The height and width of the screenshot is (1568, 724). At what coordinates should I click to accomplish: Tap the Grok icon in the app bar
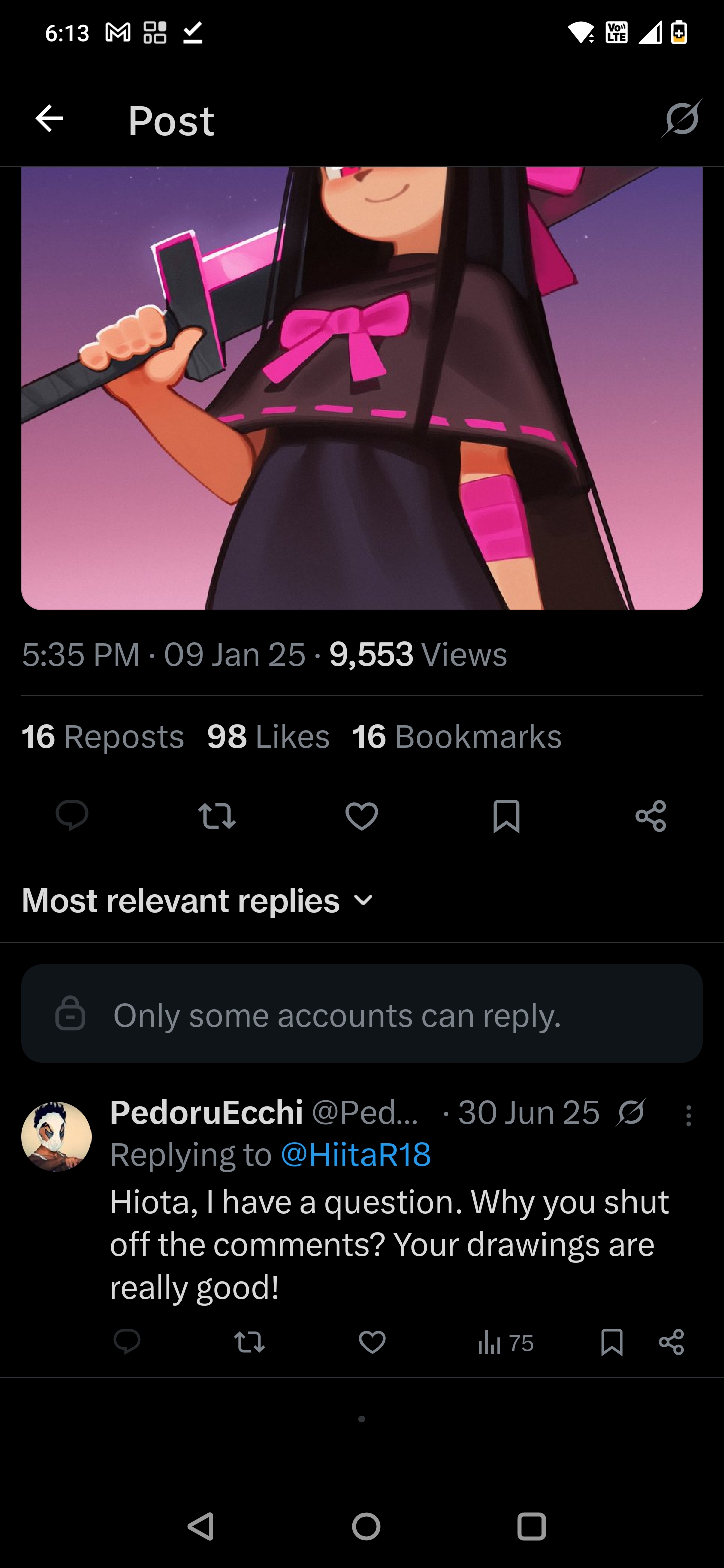coord(682,118)
